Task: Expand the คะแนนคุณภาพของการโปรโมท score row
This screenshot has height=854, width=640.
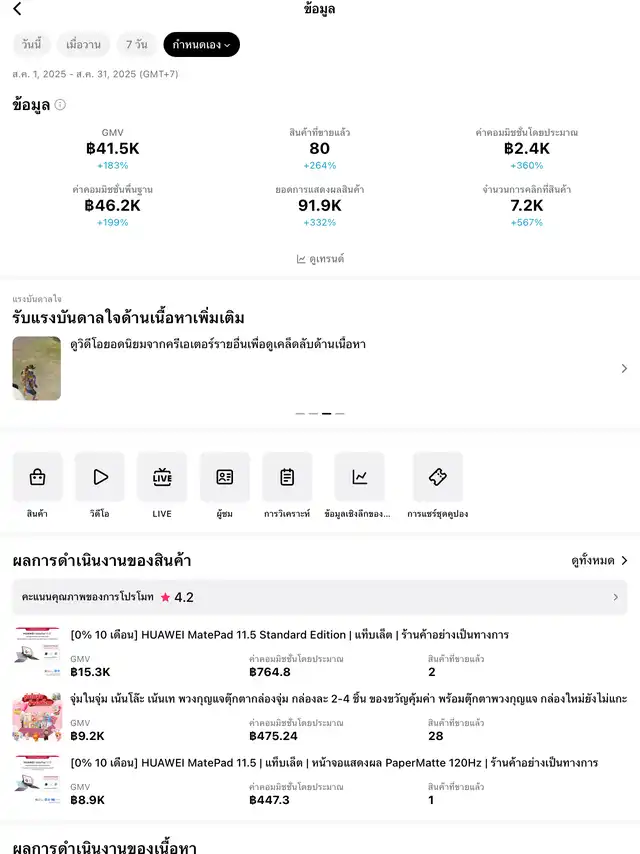Action: pyautogui.click(x=320, y=597)
